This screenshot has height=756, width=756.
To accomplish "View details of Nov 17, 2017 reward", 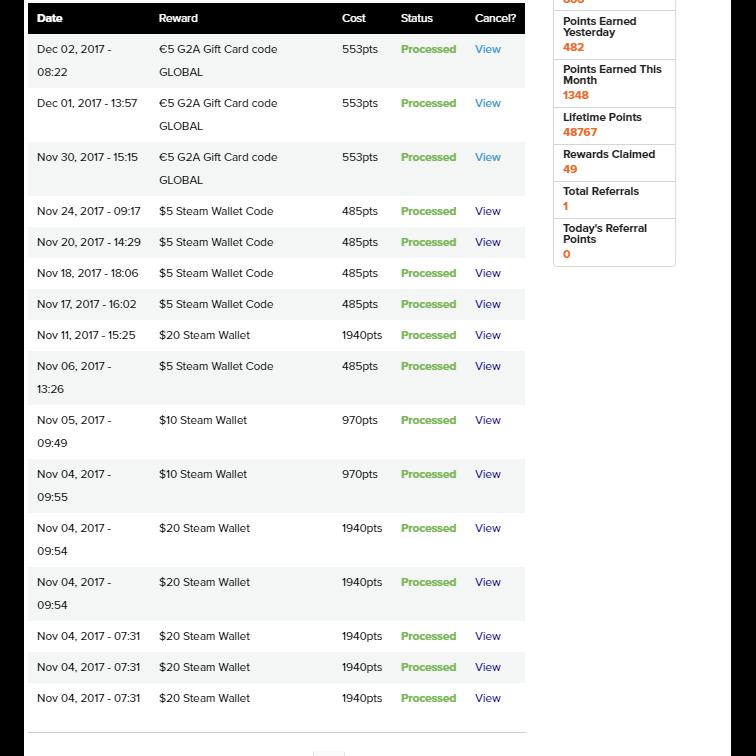I will pos(488,304).
